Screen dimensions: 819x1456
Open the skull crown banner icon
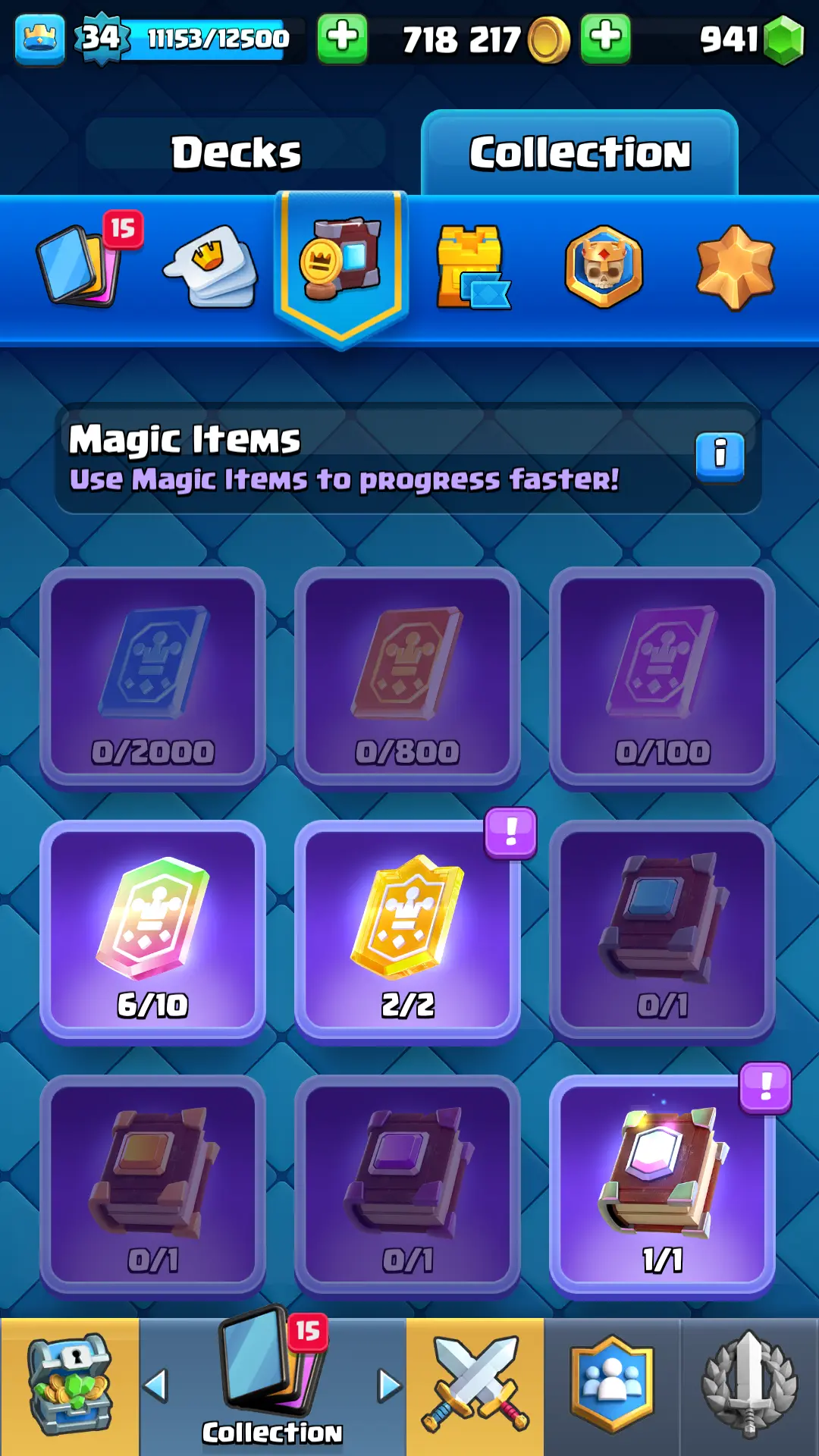[604, 267]
